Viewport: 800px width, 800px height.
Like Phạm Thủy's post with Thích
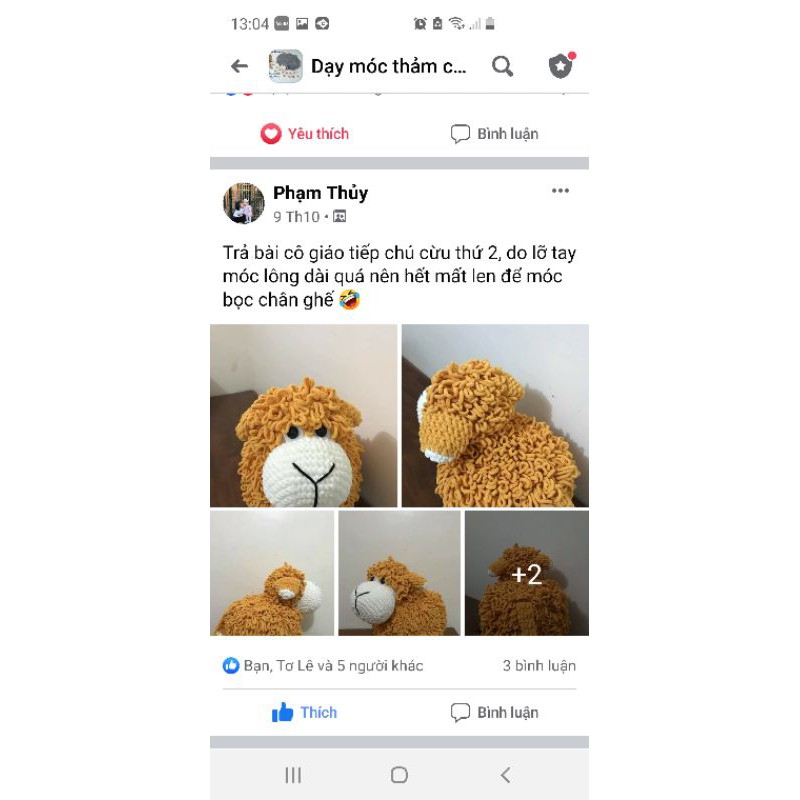pyautogui.click(x=305, y=713)
